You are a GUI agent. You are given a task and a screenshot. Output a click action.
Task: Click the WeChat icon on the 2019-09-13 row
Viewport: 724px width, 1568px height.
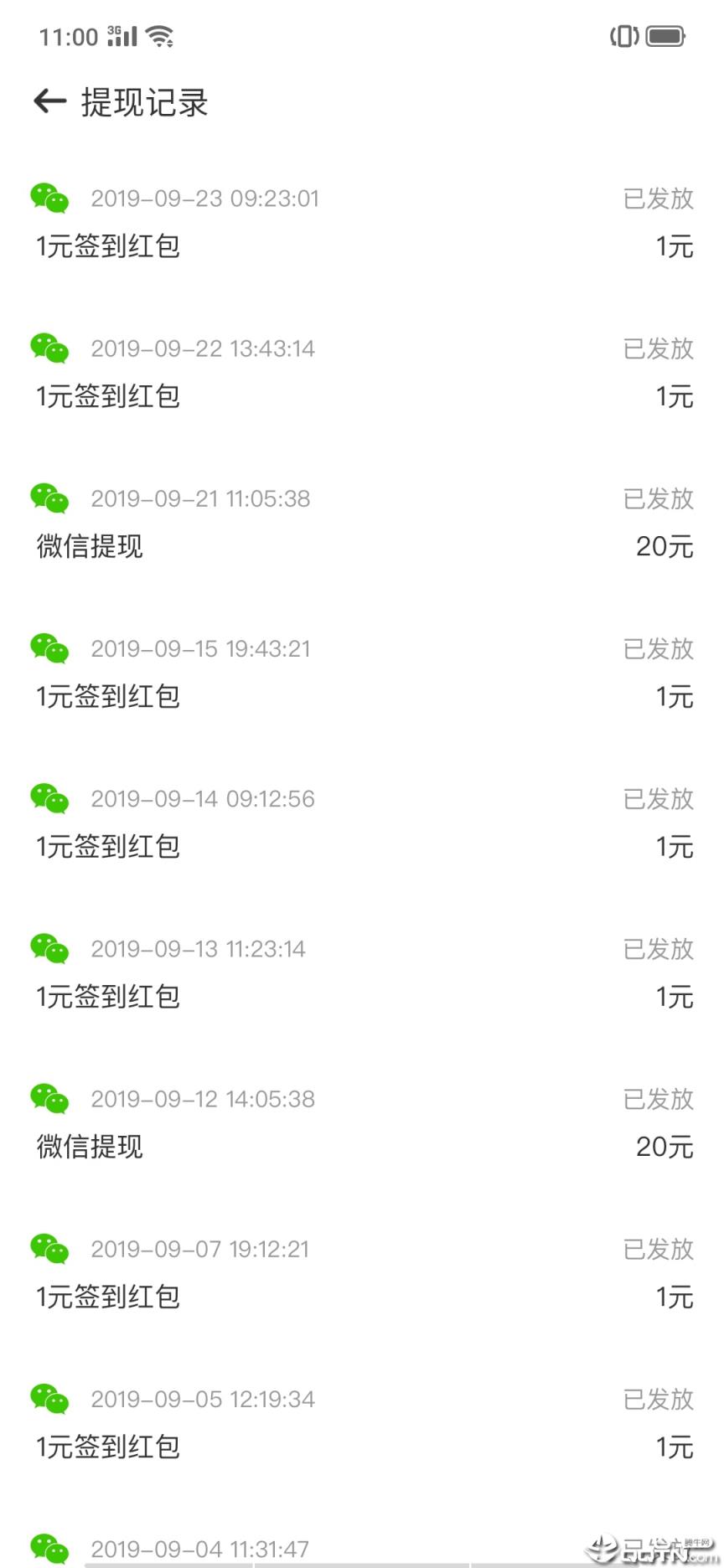click(x=49, y=948)
